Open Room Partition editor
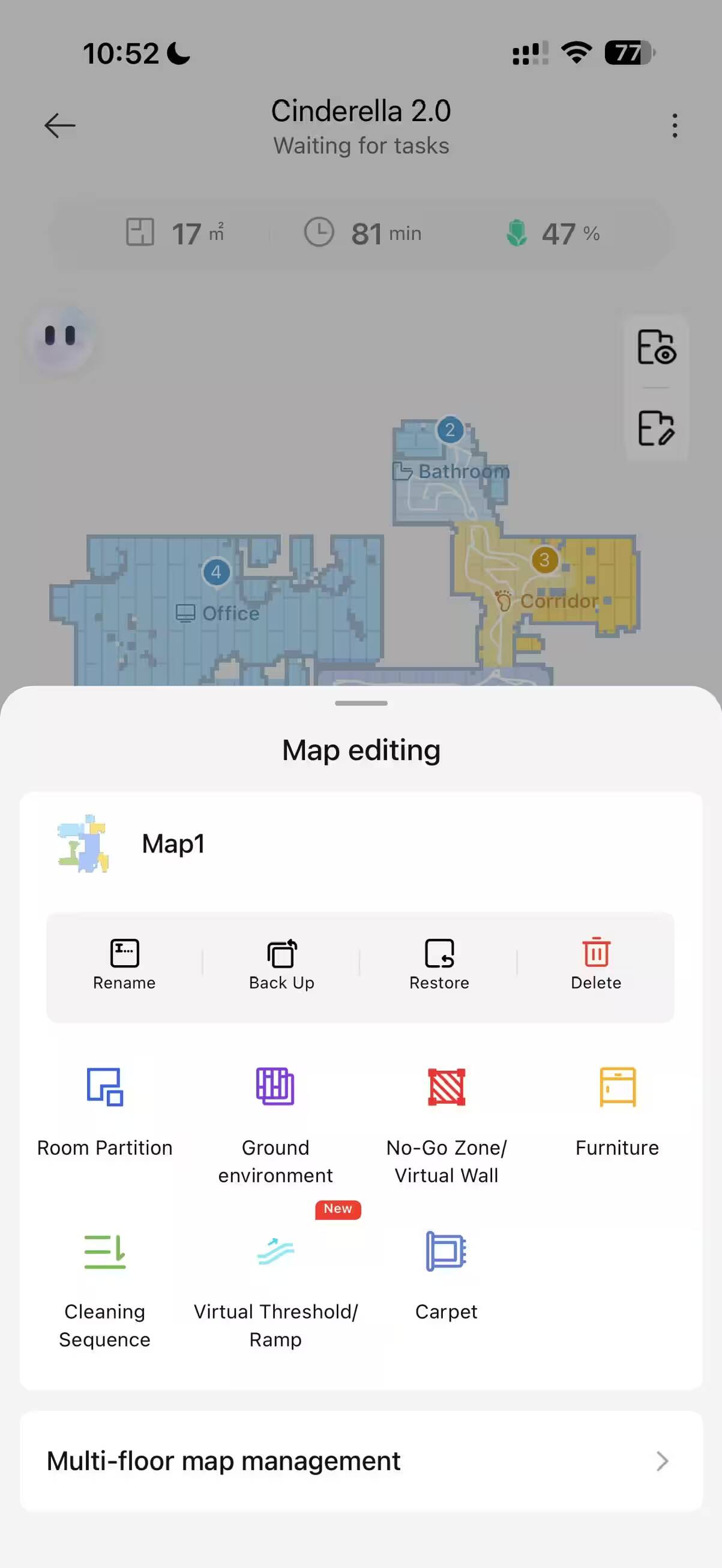The height and width of the screenshot is (1568, 722). coord(104,1112)
